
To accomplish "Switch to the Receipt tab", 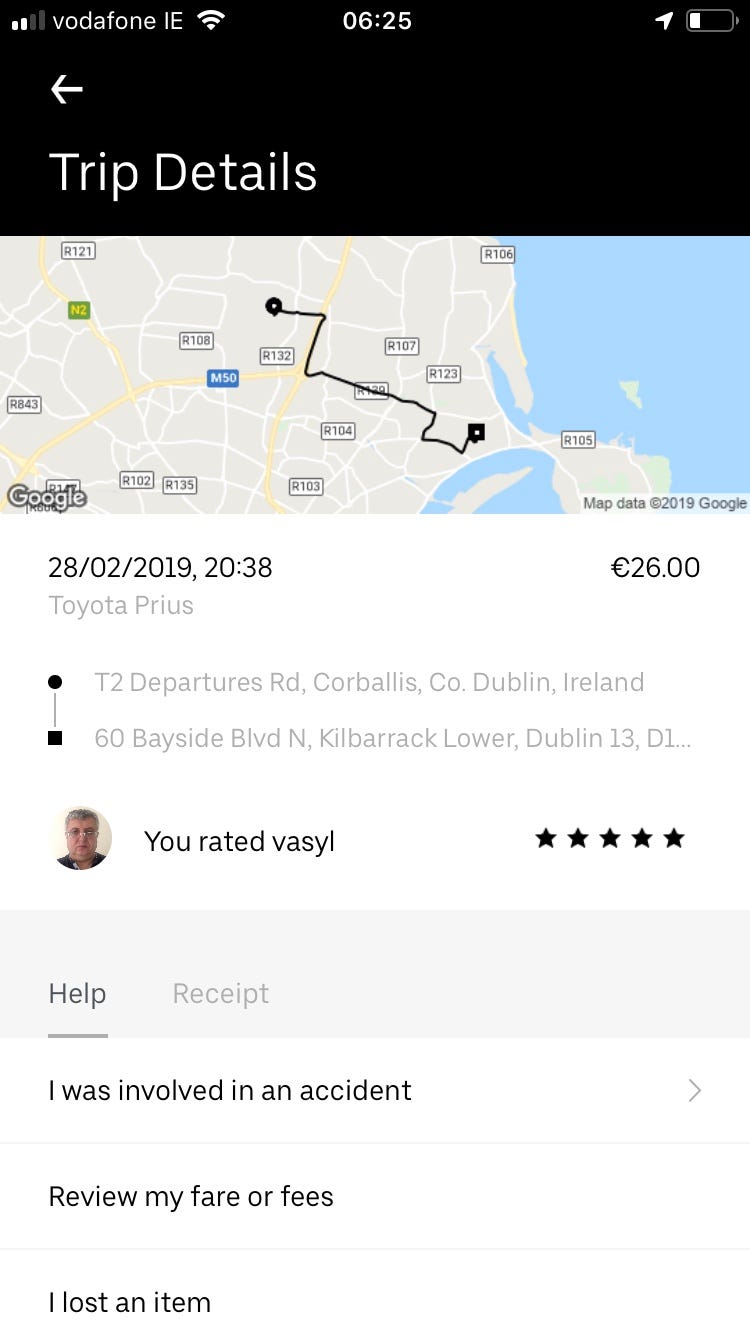I will [221, 993].
